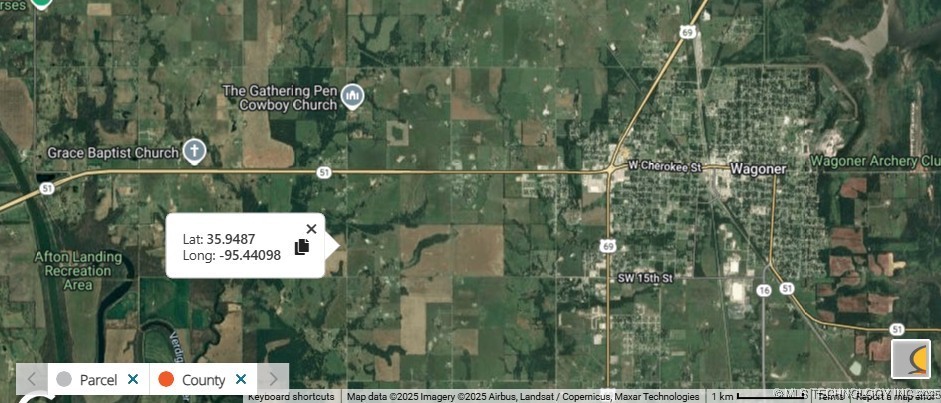Remove the County layer chip
The image size is (941, 403).
click(241, 379)
